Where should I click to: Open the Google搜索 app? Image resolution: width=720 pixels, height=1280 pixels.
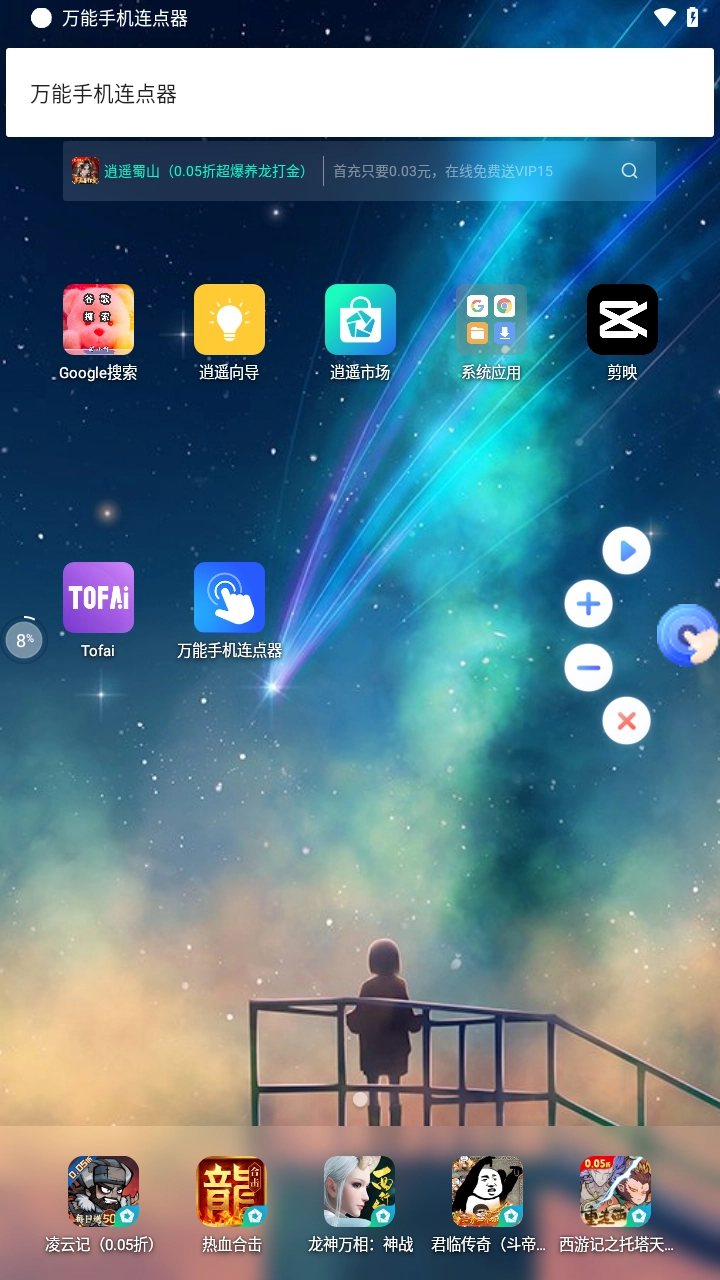click(x=98, y=320)
